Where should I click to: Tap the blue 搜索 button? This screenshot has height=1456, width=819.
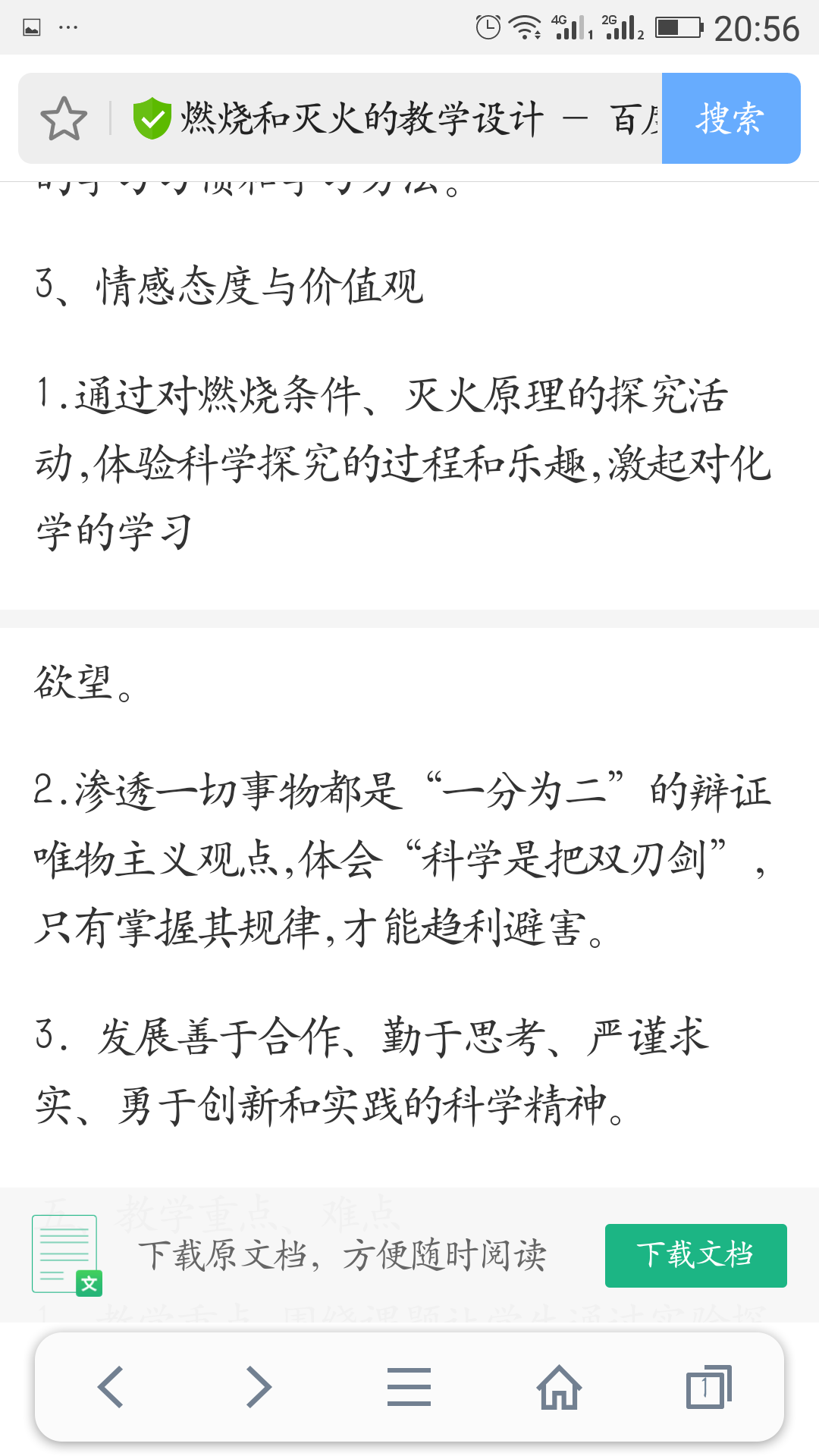(x=730, y=118)
